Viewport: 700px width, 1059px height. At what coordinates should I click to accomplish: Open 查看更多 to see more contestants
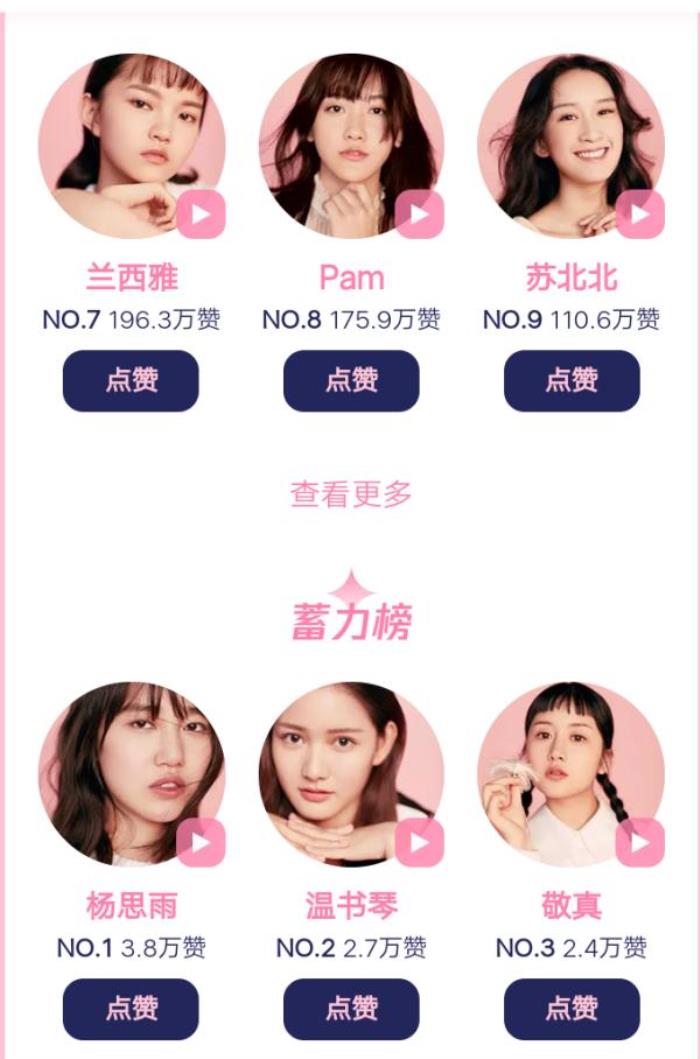coord(351,494)
